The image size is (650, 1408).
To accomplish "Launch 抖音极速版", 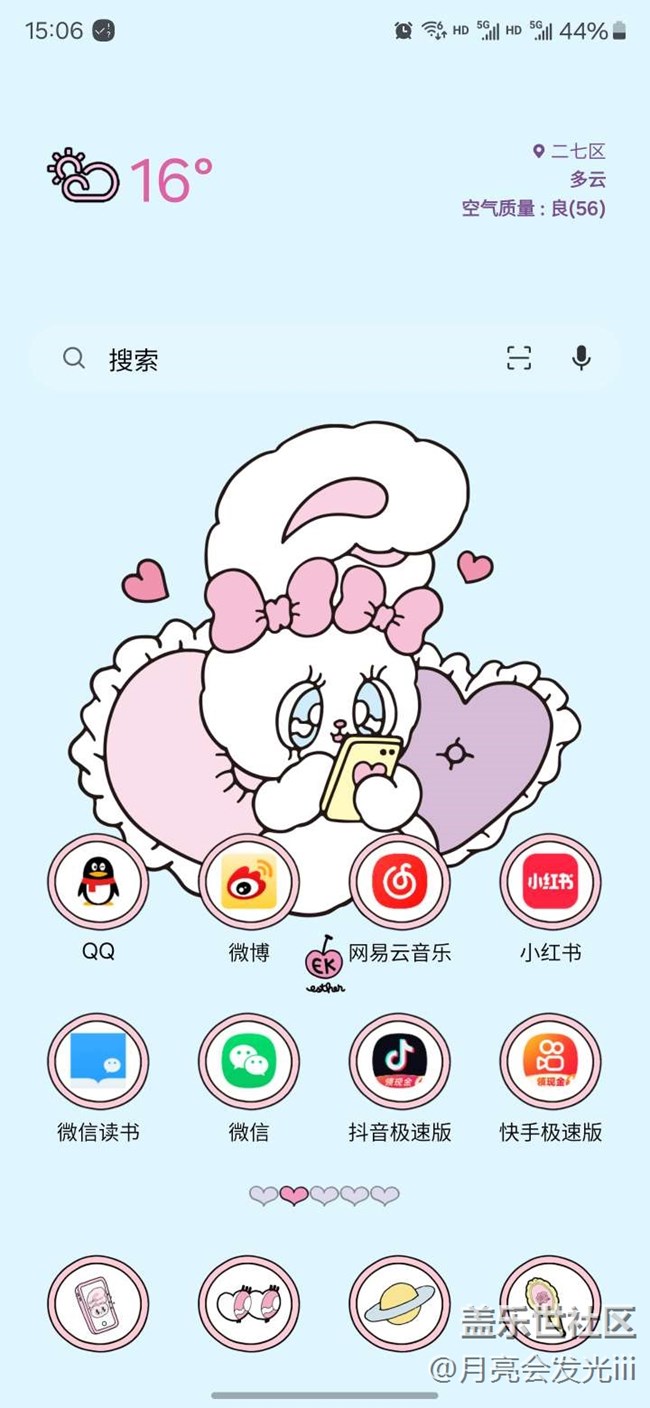I will click(x=399, y=1062).
